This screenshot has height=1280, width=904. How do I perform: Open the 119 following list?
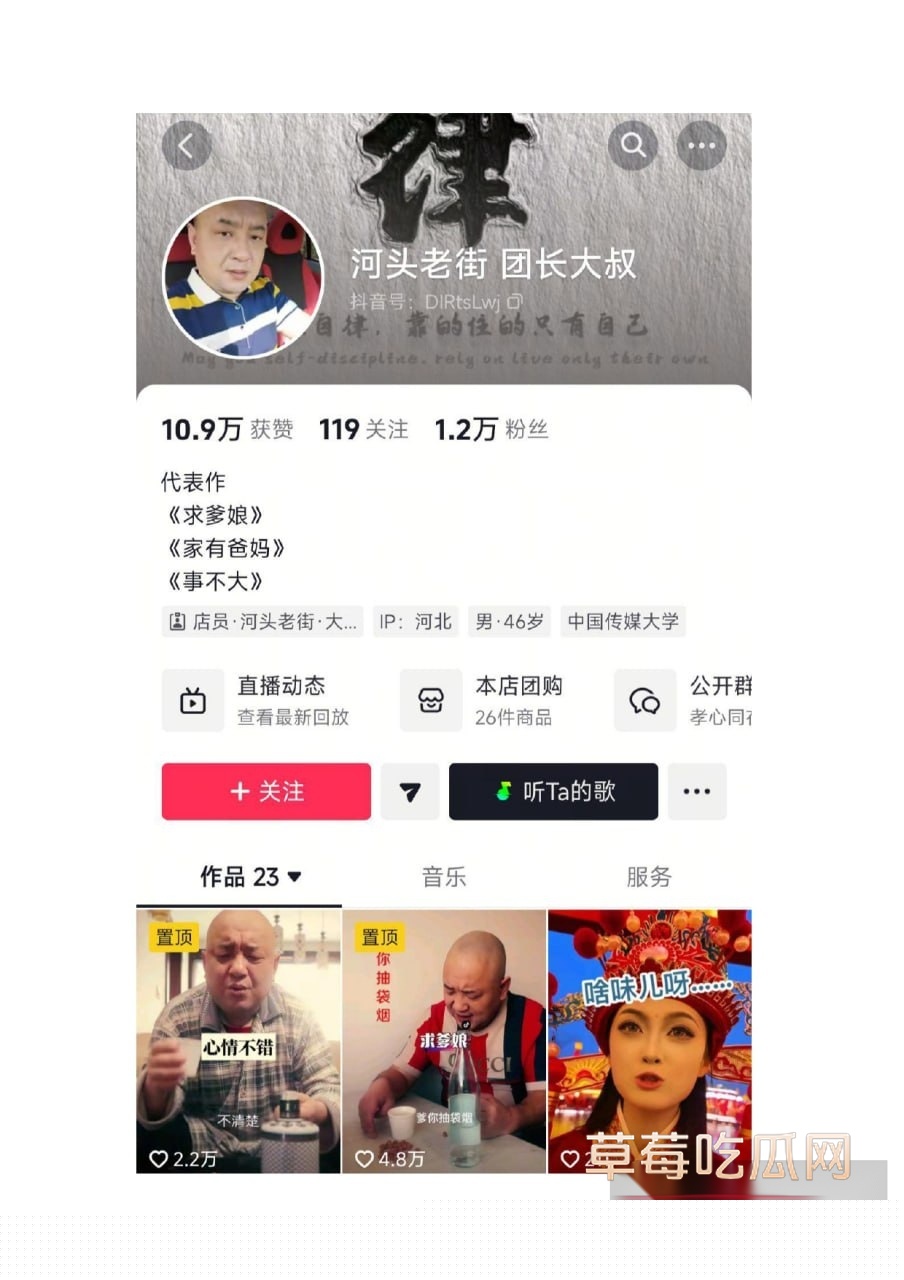point(363,430)
